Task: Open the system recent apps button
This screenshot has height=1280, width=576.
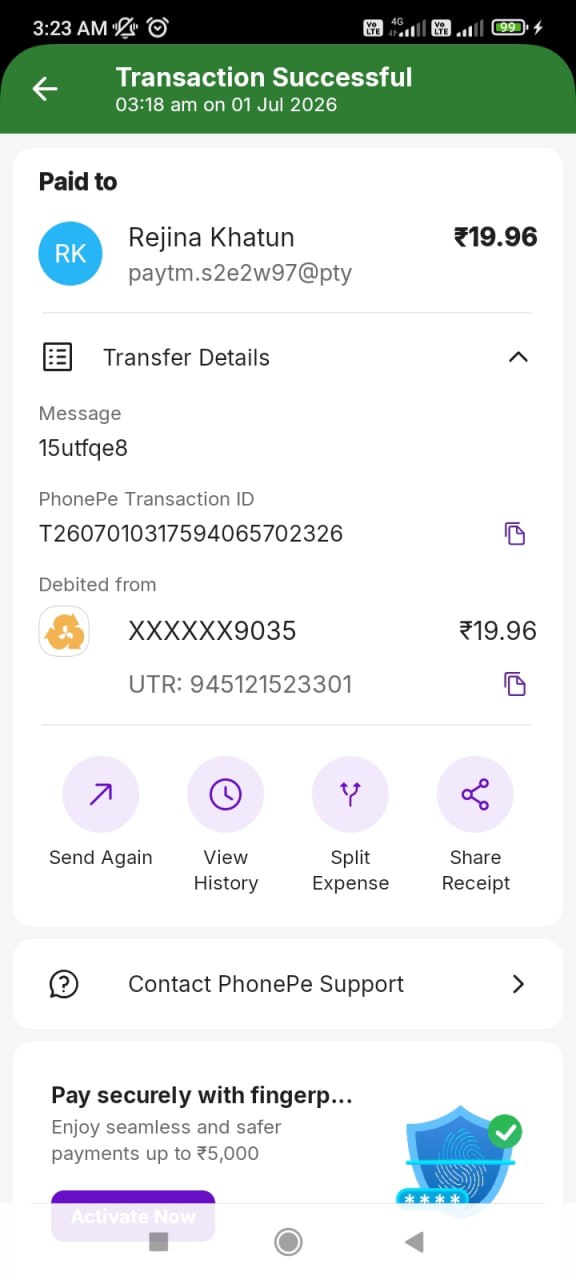Action: pos(158,1242)
